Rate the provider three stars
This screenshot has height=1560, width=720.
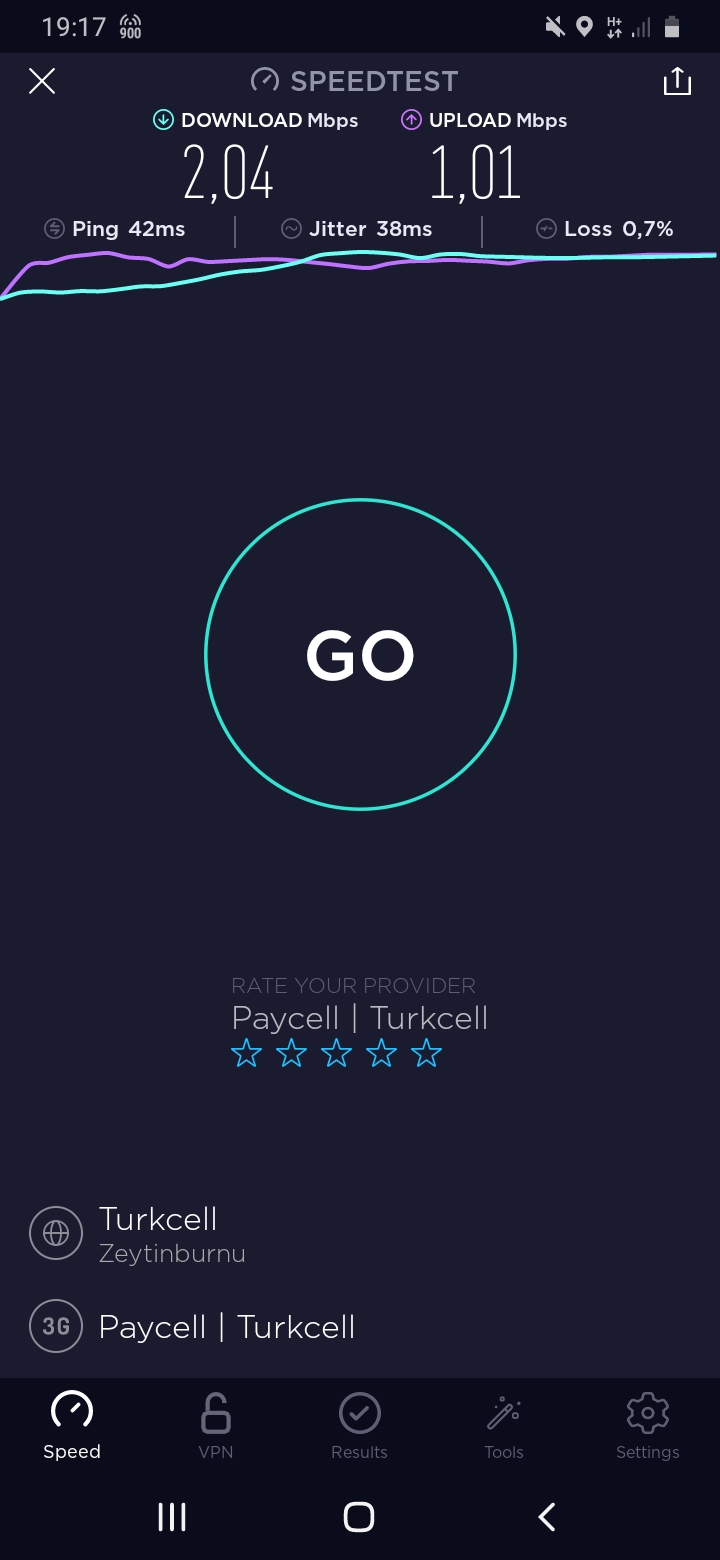pos(336,1053)
